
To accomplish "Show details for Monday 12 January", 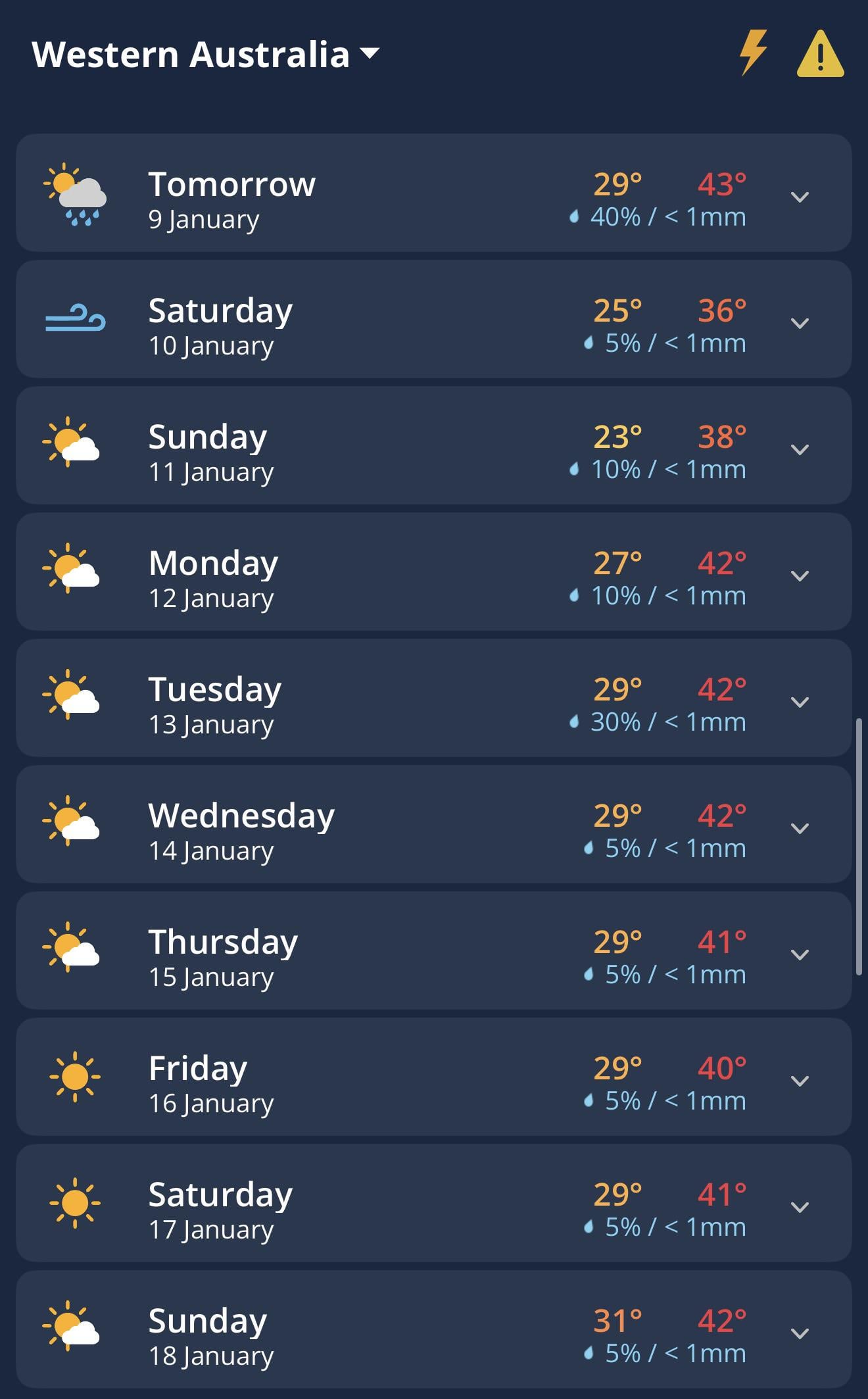I will (799, 576).
